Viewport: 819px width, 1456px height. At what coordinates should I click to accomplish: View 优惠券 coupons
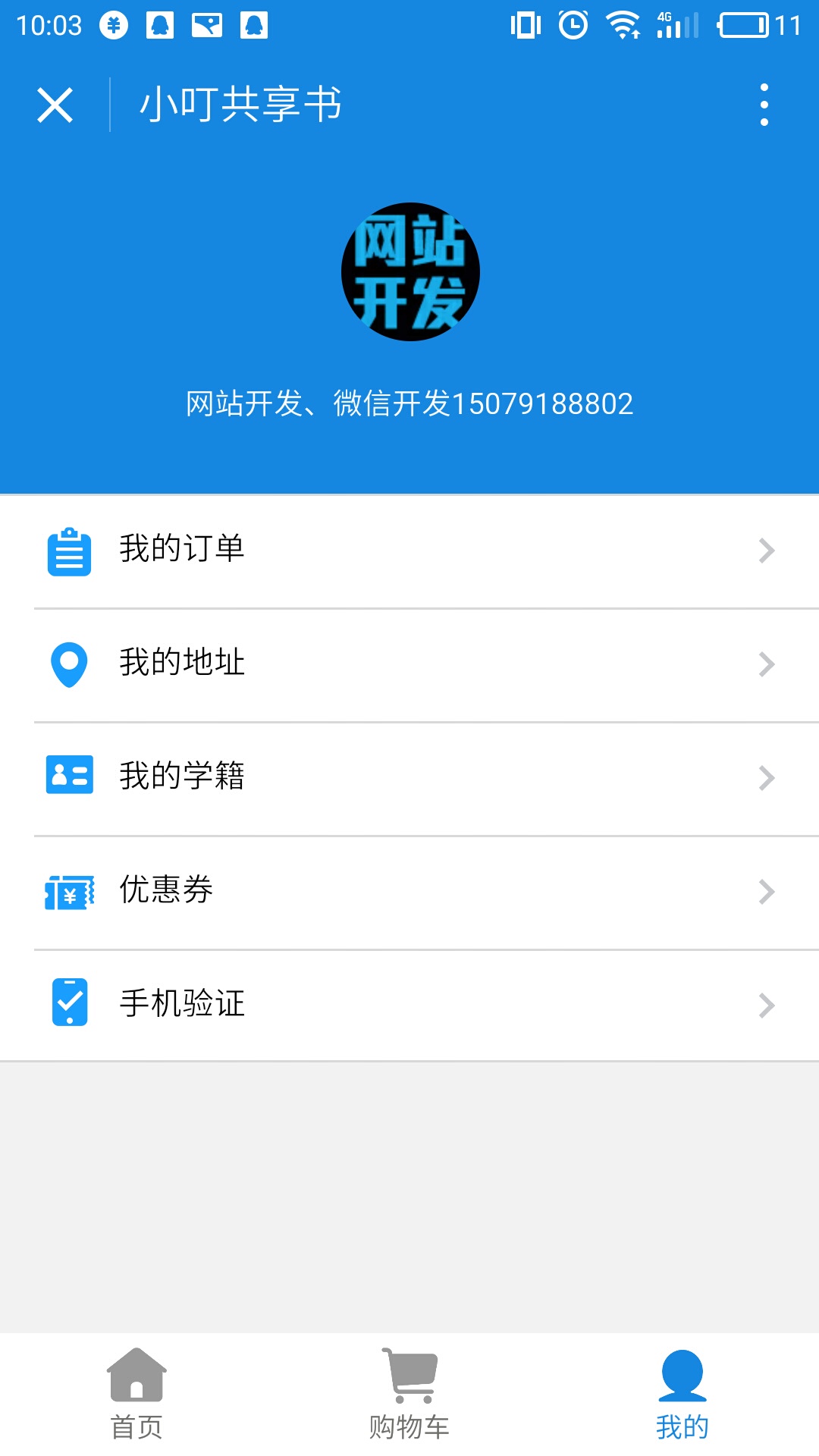[409, 892]
